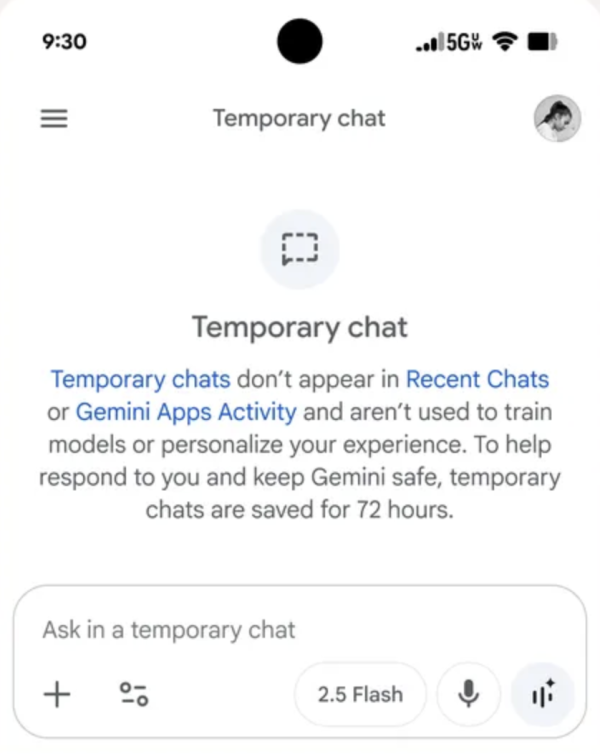The height and width of the screenshot is (754, 600).
Task: Start voice input with the microphone
Action: tap(467, 693)
